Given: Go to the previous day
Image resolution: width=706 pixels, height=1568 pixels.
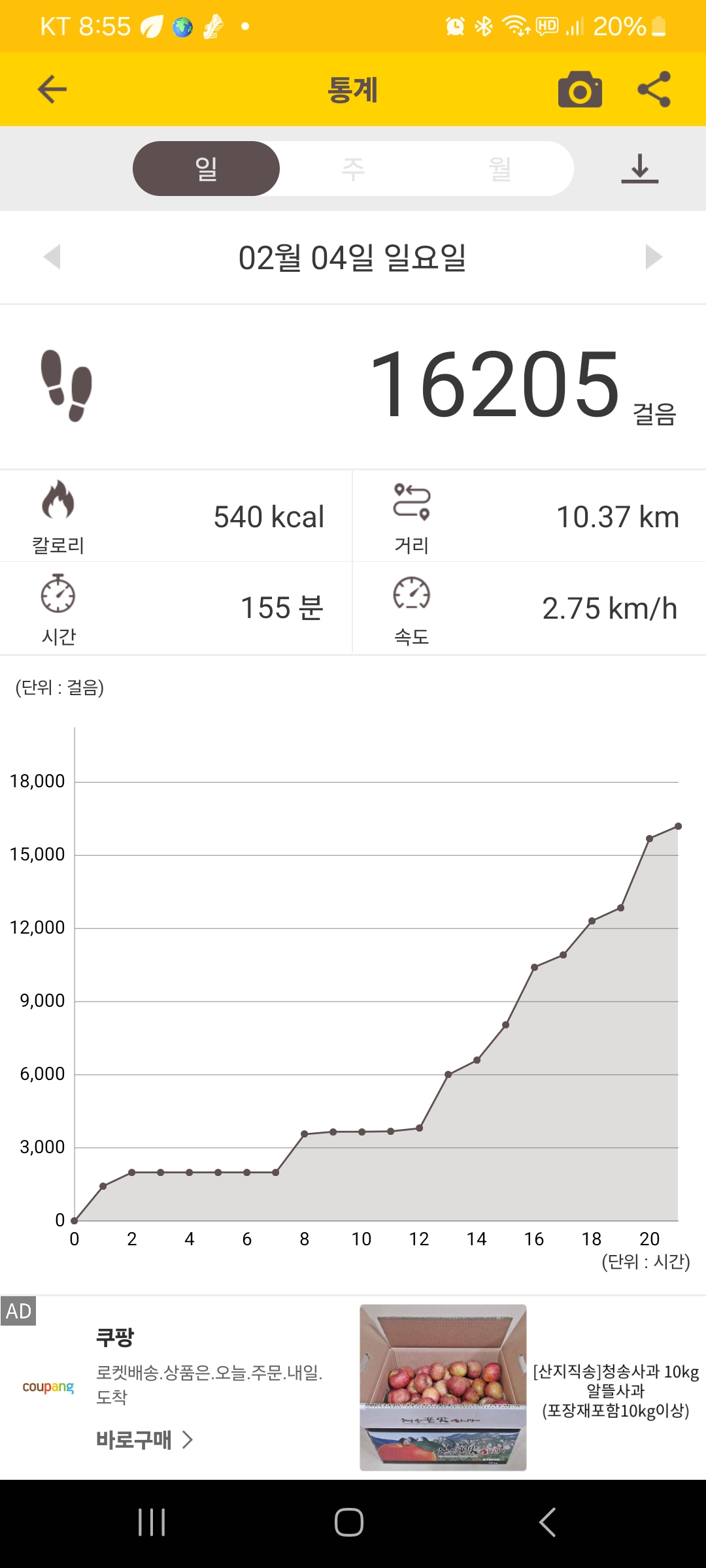Looking at the screenshot, I should click(52, 257).
